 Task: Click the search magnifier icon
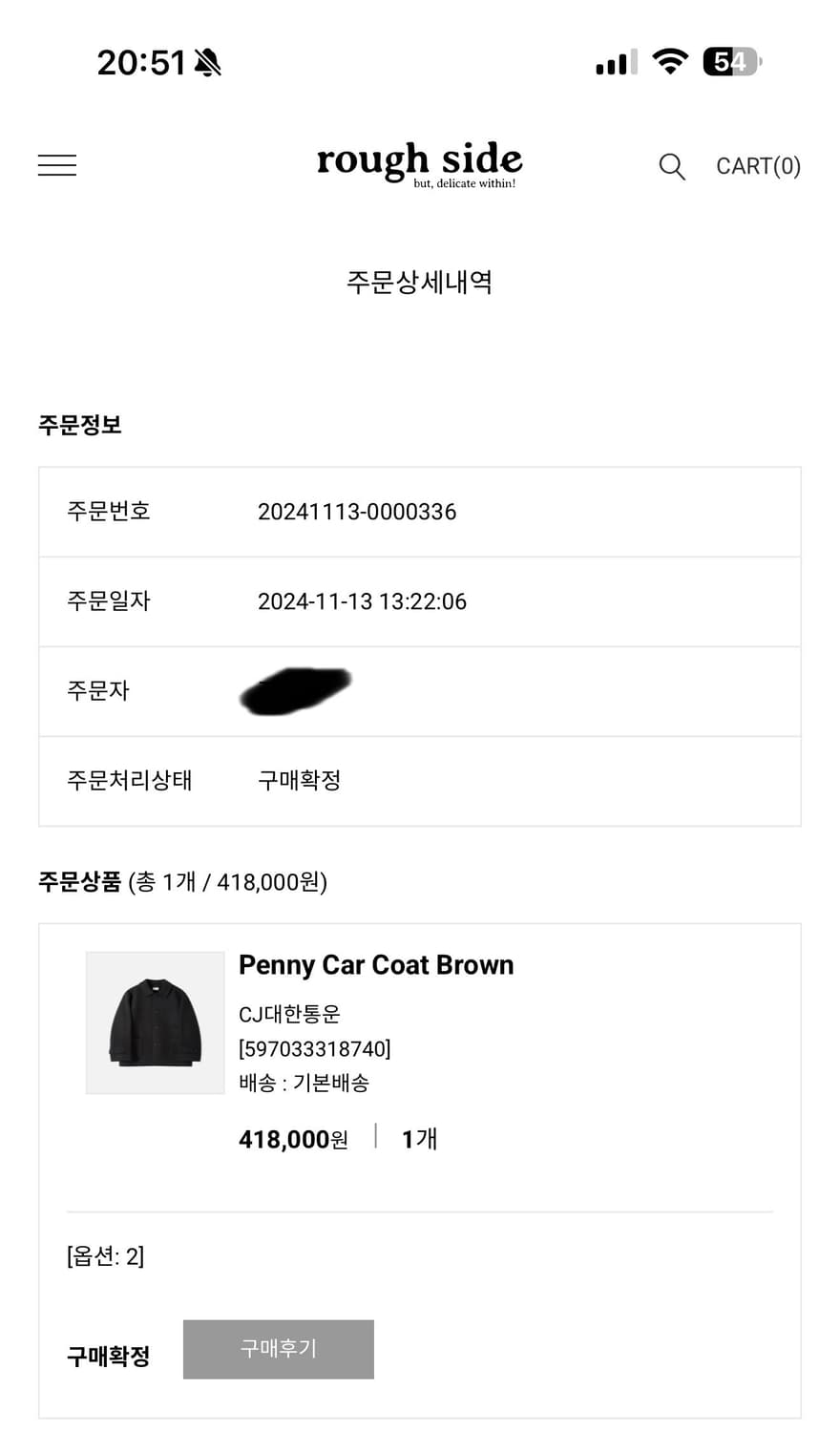click(x=671, y=166)
